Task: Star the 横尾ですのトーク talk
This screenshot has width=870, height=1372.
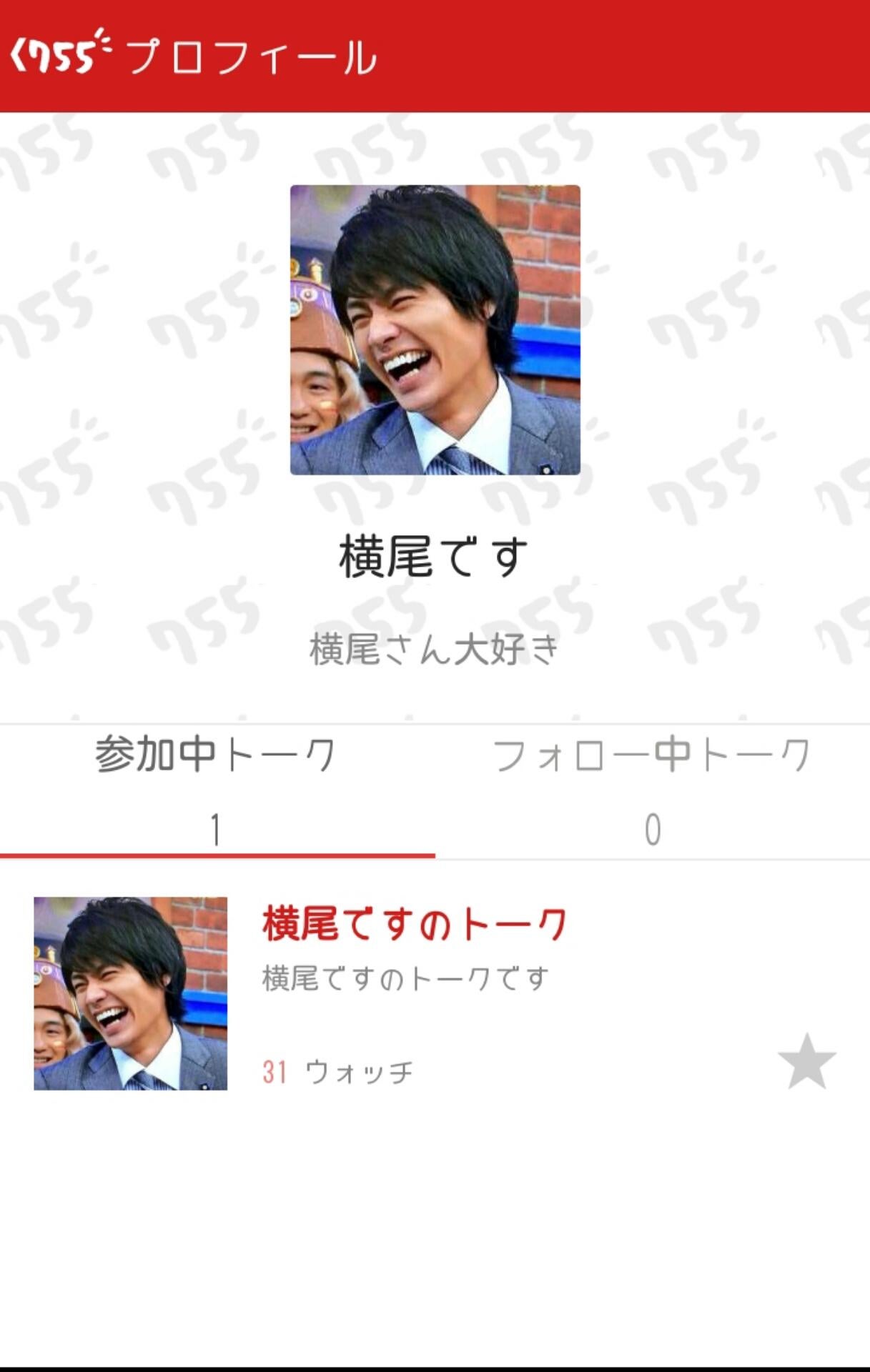Action: pos(806,1063)
